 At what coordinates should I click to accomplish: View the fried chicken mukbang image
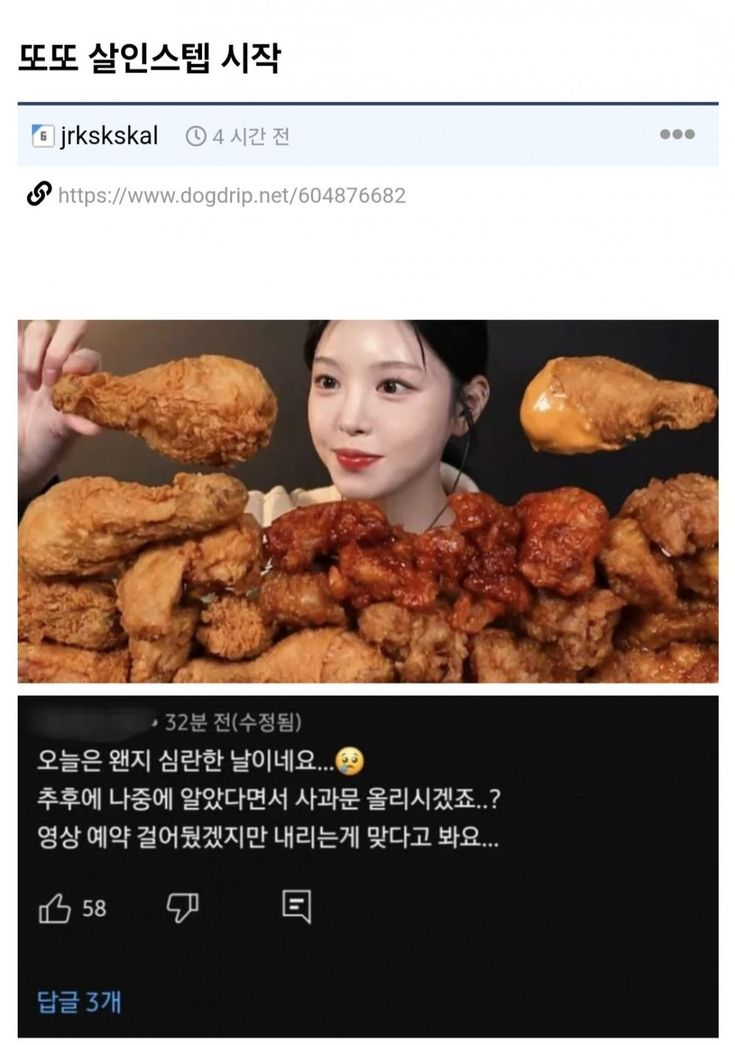tap(367, 501)
